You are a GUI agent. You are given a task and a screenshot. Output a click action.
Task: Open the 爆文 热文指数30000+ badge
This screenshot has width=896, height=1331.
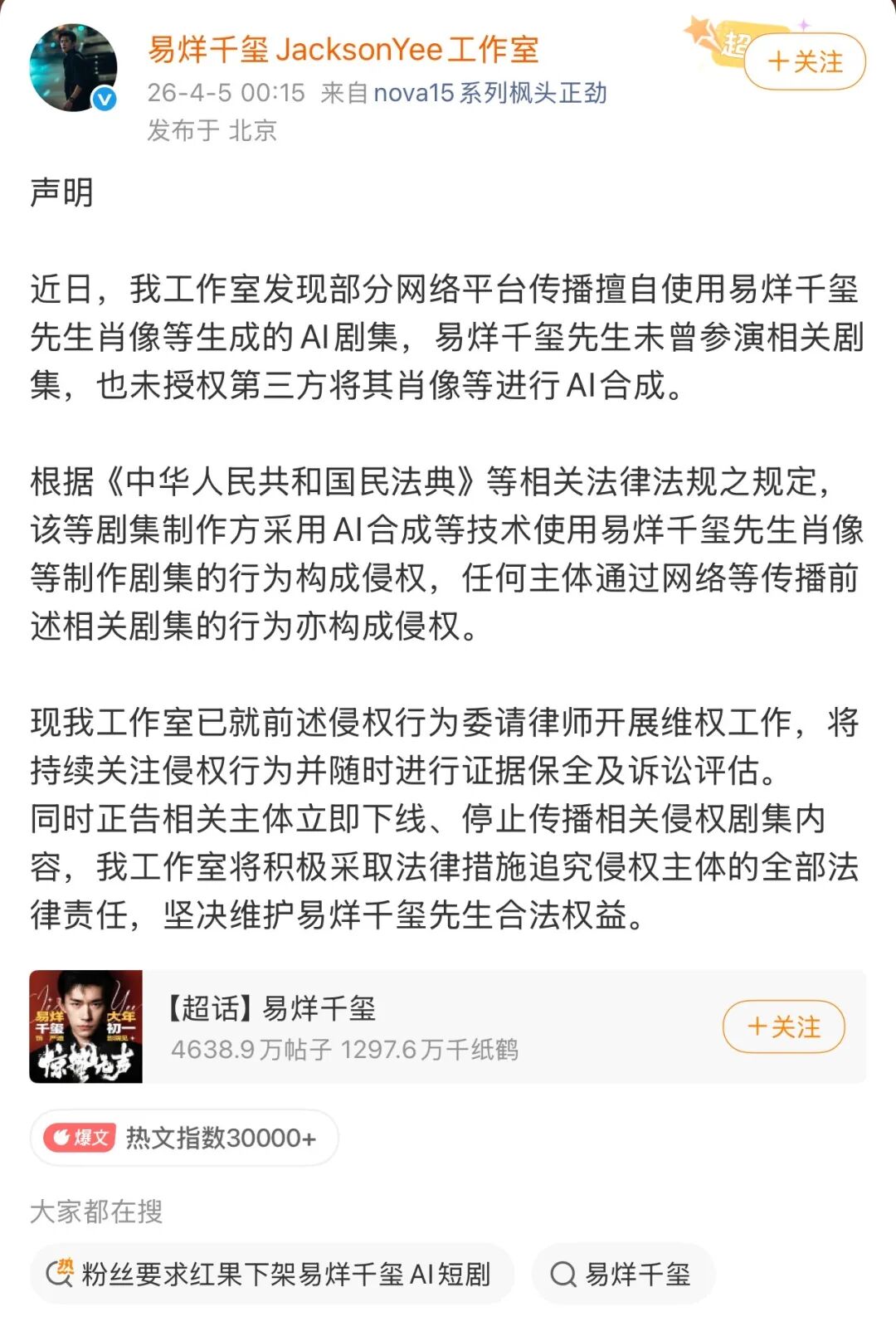(x=184, y=1137)
